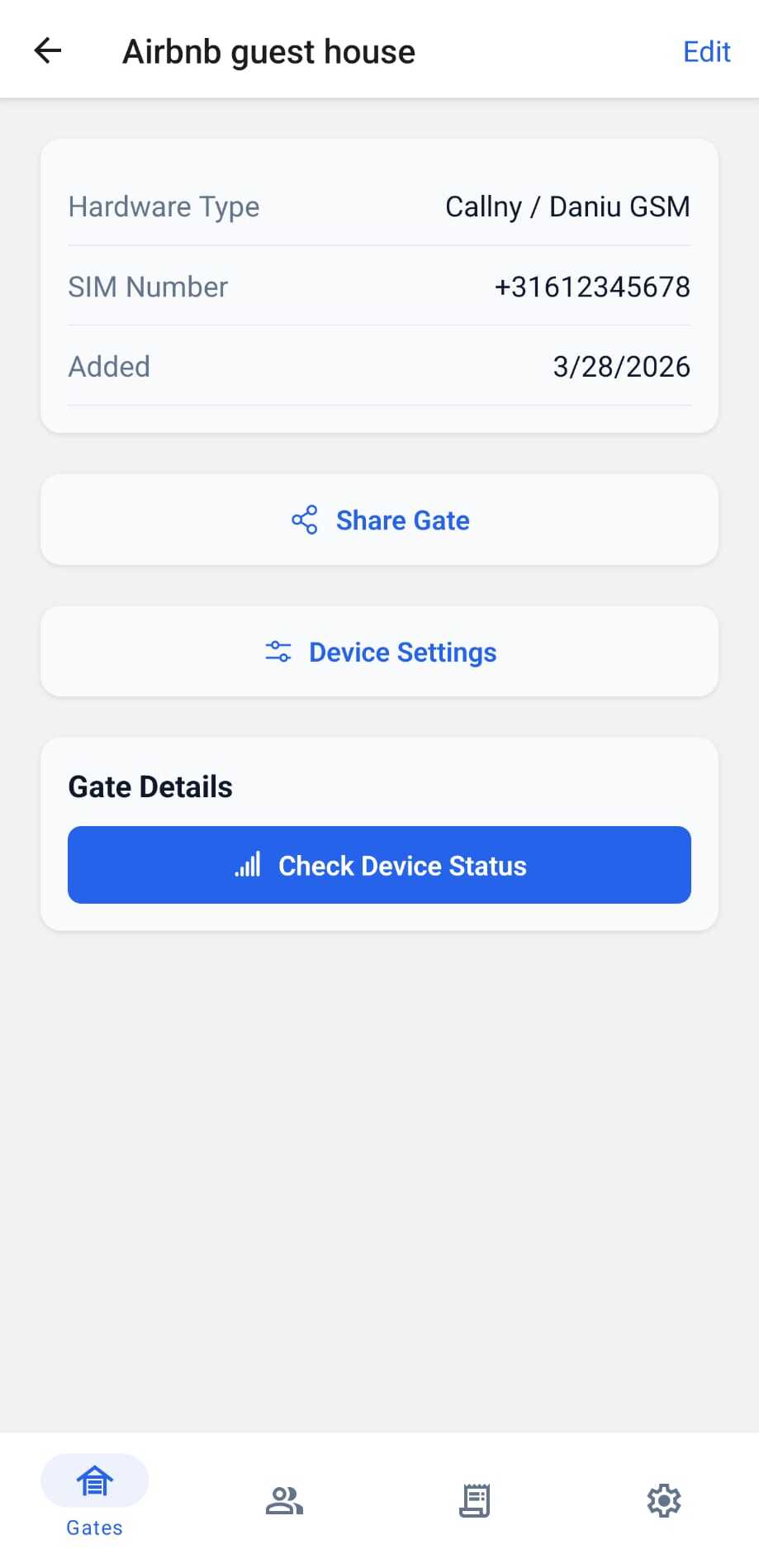Tap the Share Gate button

point(379,520)
